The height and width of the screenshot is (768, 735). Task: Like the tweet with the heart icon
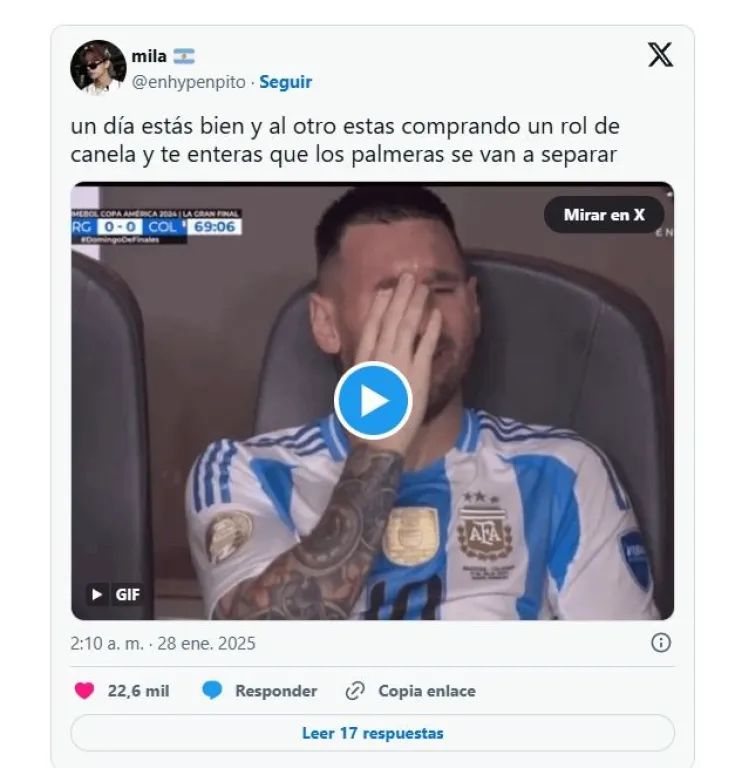[x=85, y=691]
